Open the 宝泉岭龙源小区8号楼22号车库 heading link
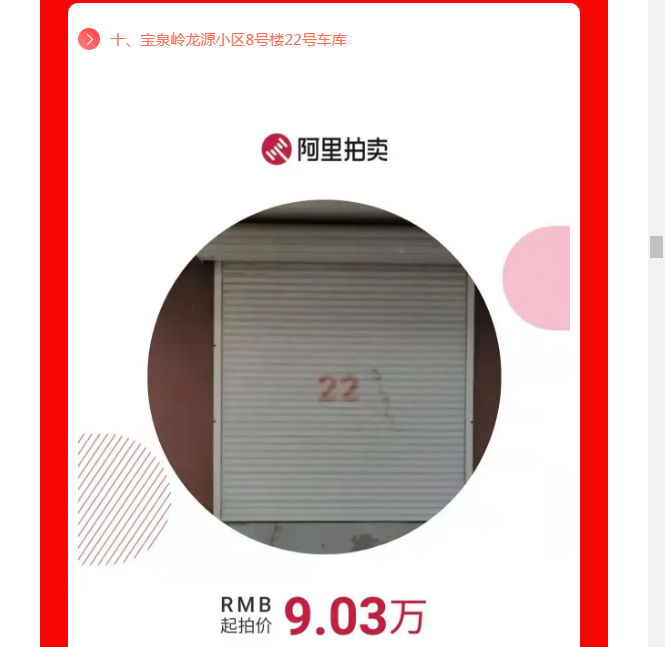This screenshot has height=647, width=665. [229, 40]
